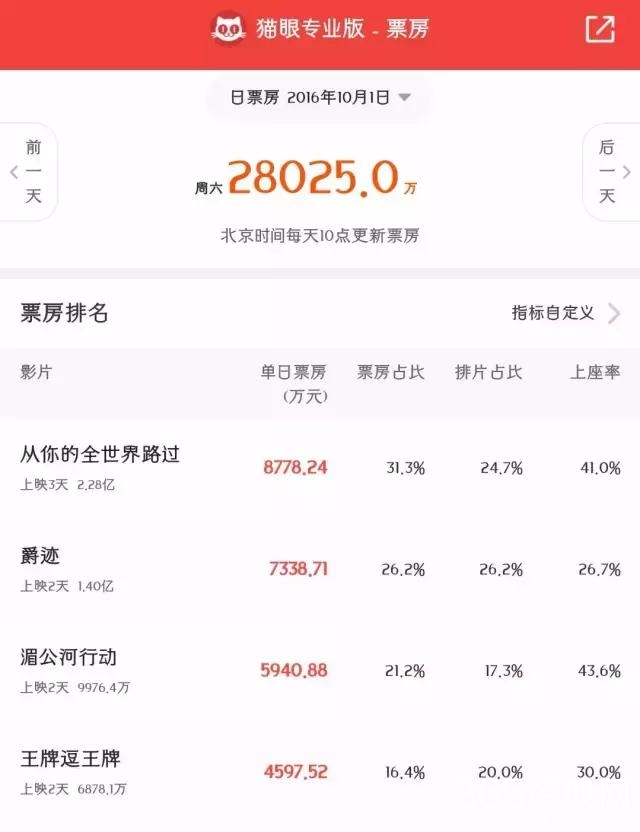Open 指标自定义 settings
640x832 pixels.
click(x=566, y=313)
